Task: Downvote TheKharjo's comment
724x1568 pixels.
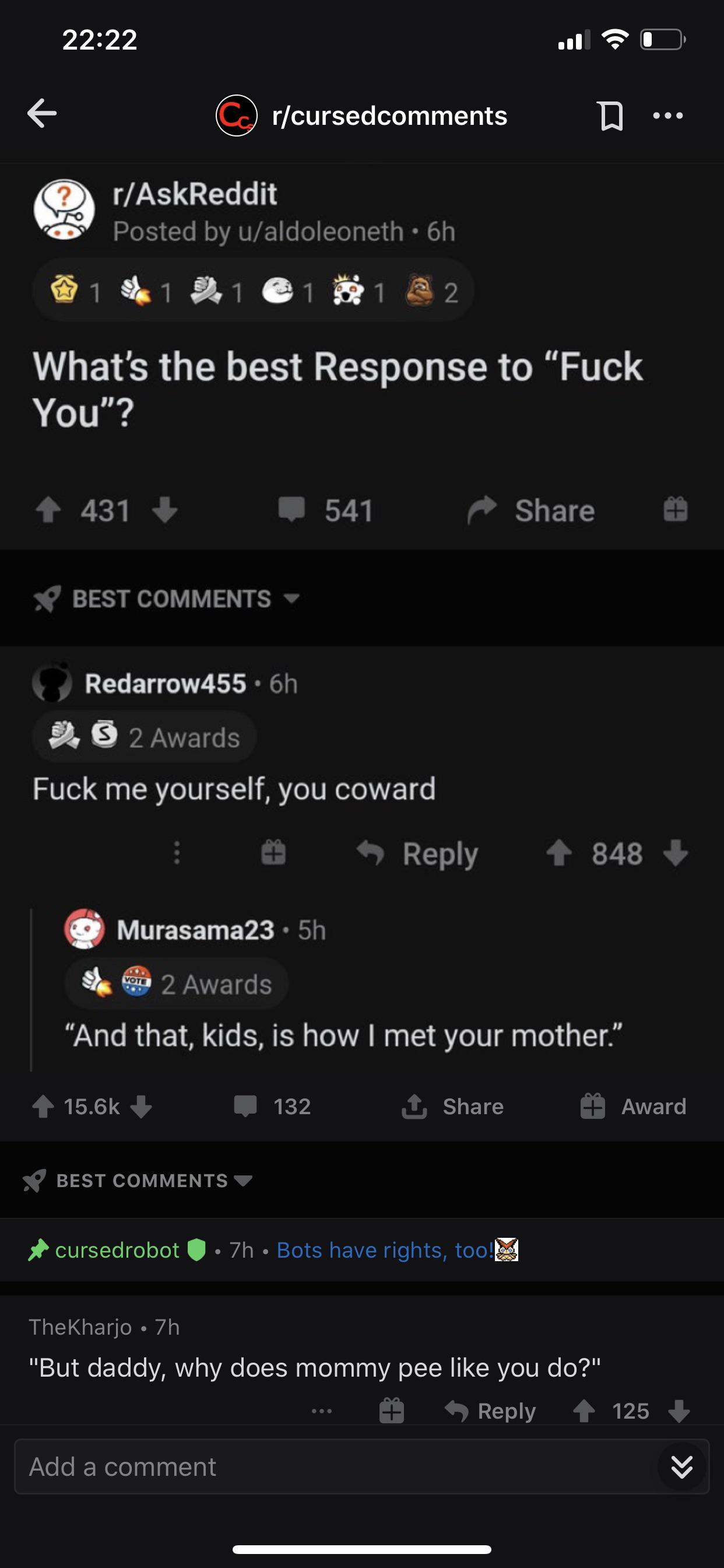Action: [x=679, y=1411]
